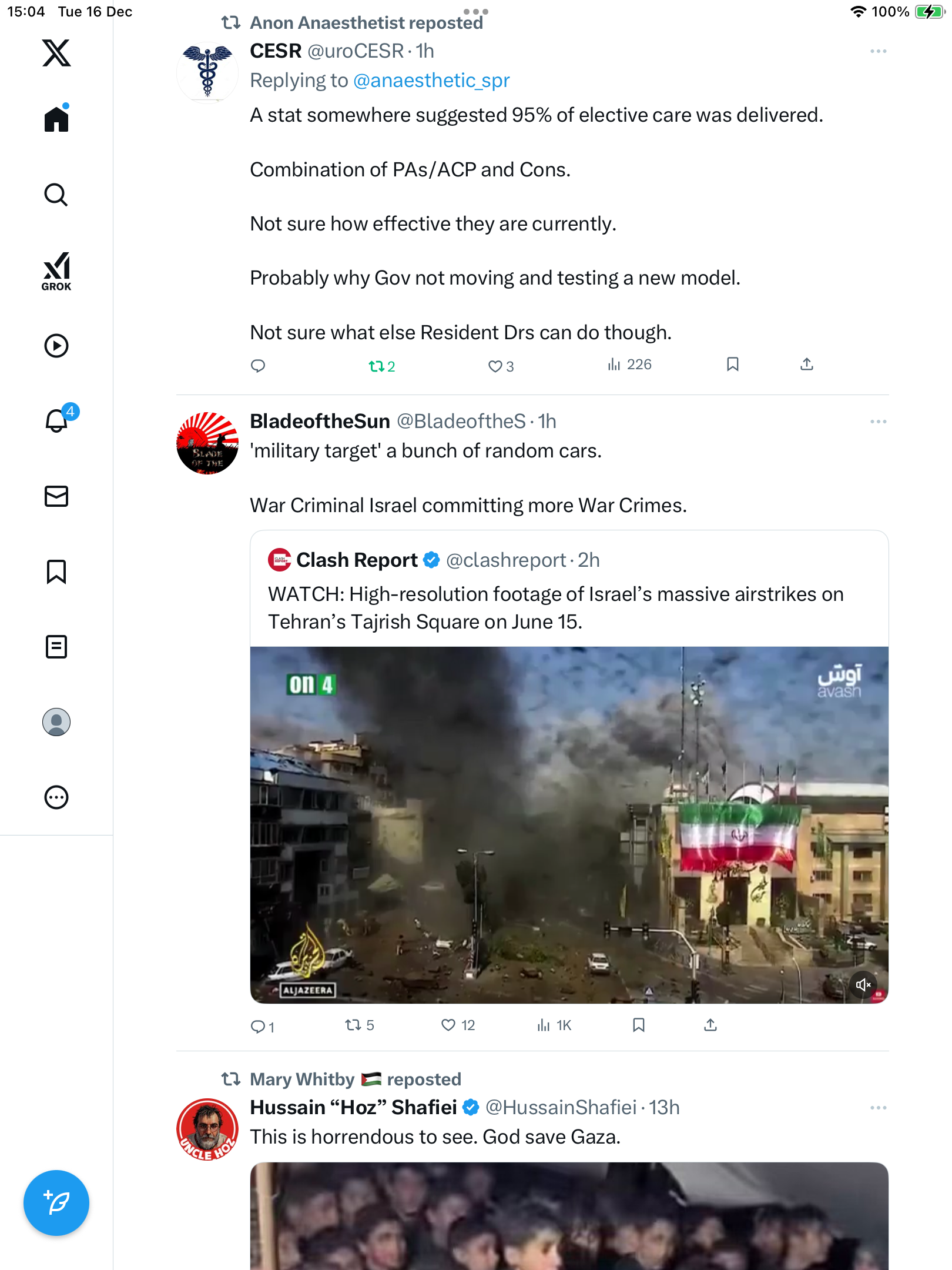Viewport: 952px width, 1270px height.
Task: Open Grok assistant
Action: [x=56, y=271]
